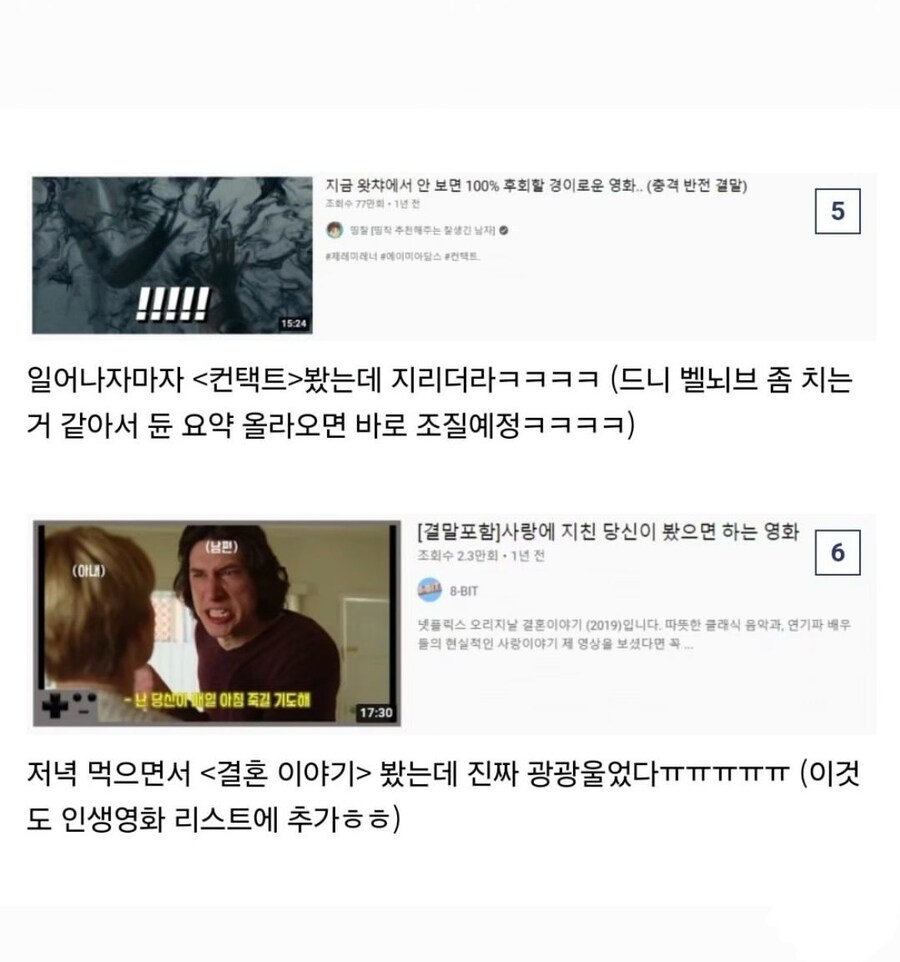Click the 밍찰 channel profile avatar
The height and width of the screenshot is (962, 900).
click(x=333, y=231)
